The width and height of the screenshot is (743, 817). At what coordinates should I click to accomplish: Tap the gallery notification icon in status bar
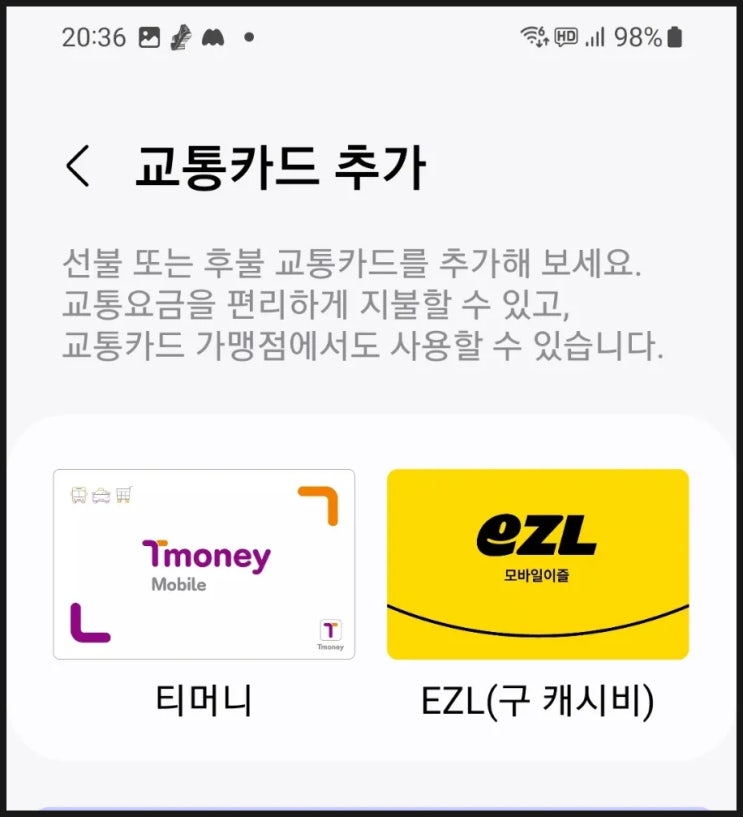coord(150,36)
